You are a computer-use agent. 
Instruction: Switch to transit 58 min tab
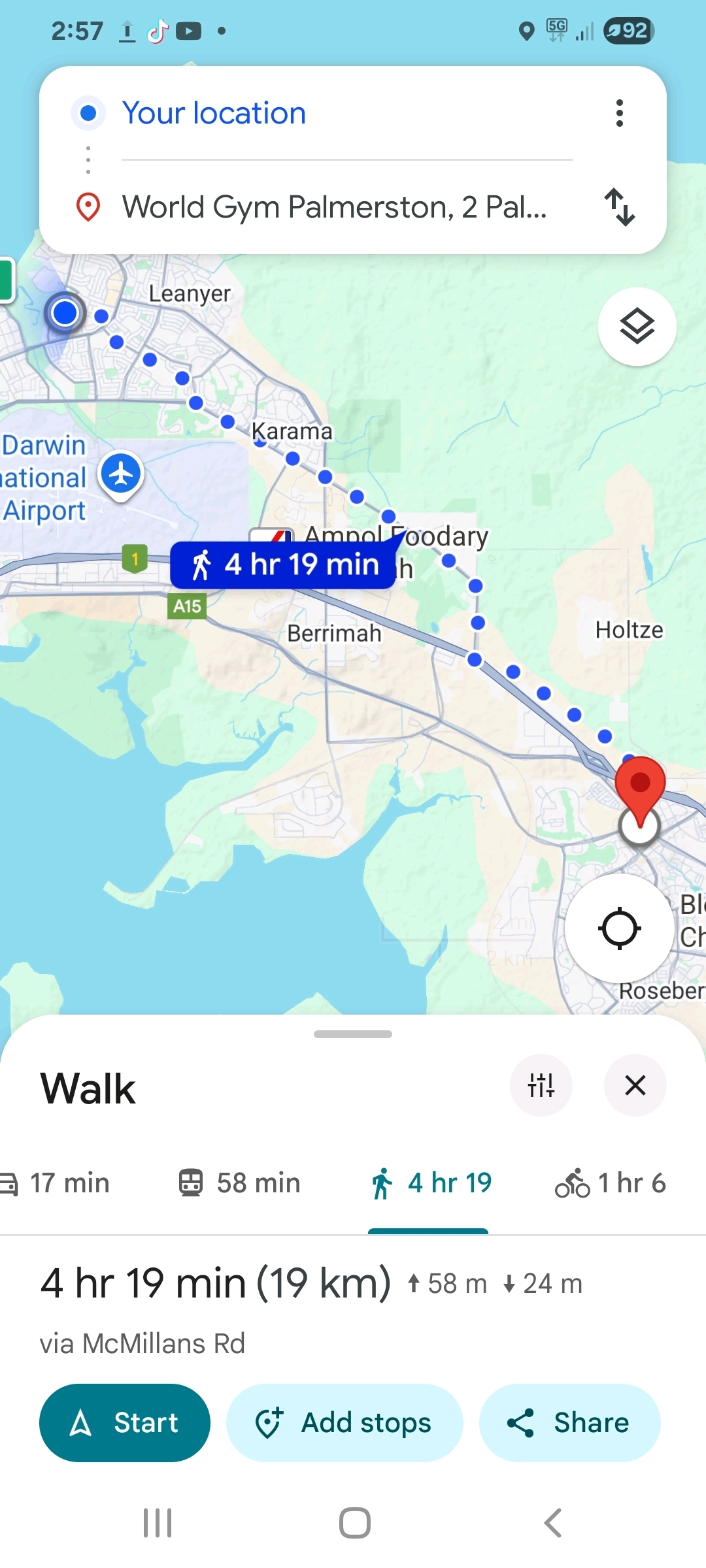tap(239, 1183)
